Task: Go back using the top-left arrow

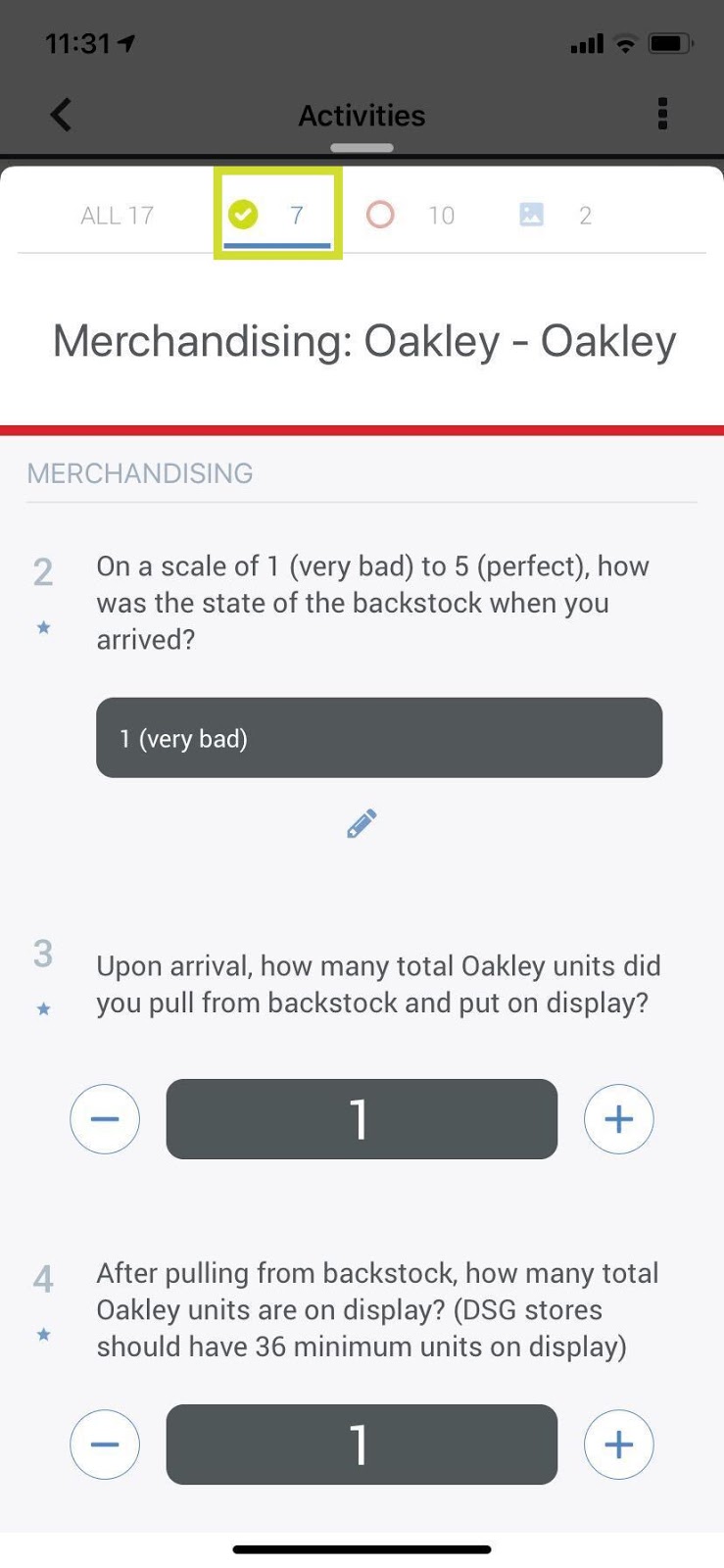Action: click(61, 115)
